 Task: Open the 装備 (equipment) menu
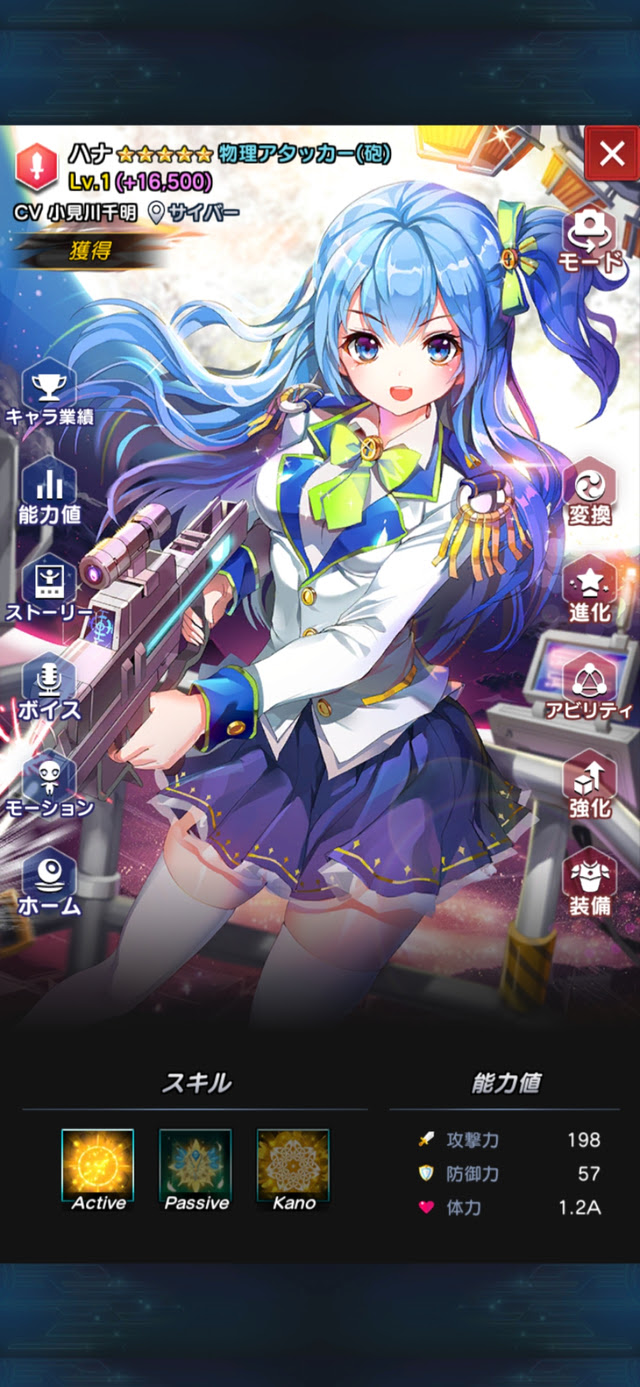point(590,882)
